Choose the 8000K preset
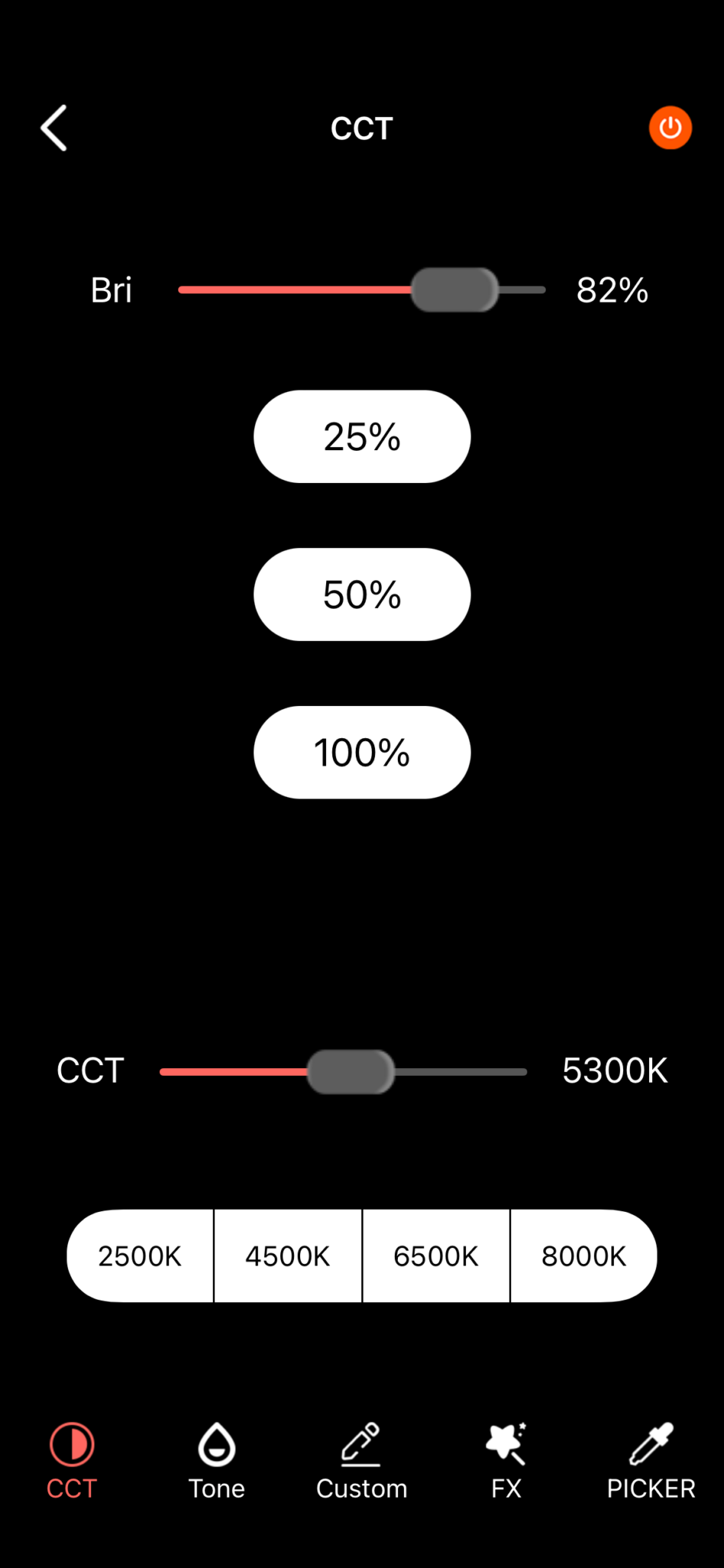 point(584,1256)
